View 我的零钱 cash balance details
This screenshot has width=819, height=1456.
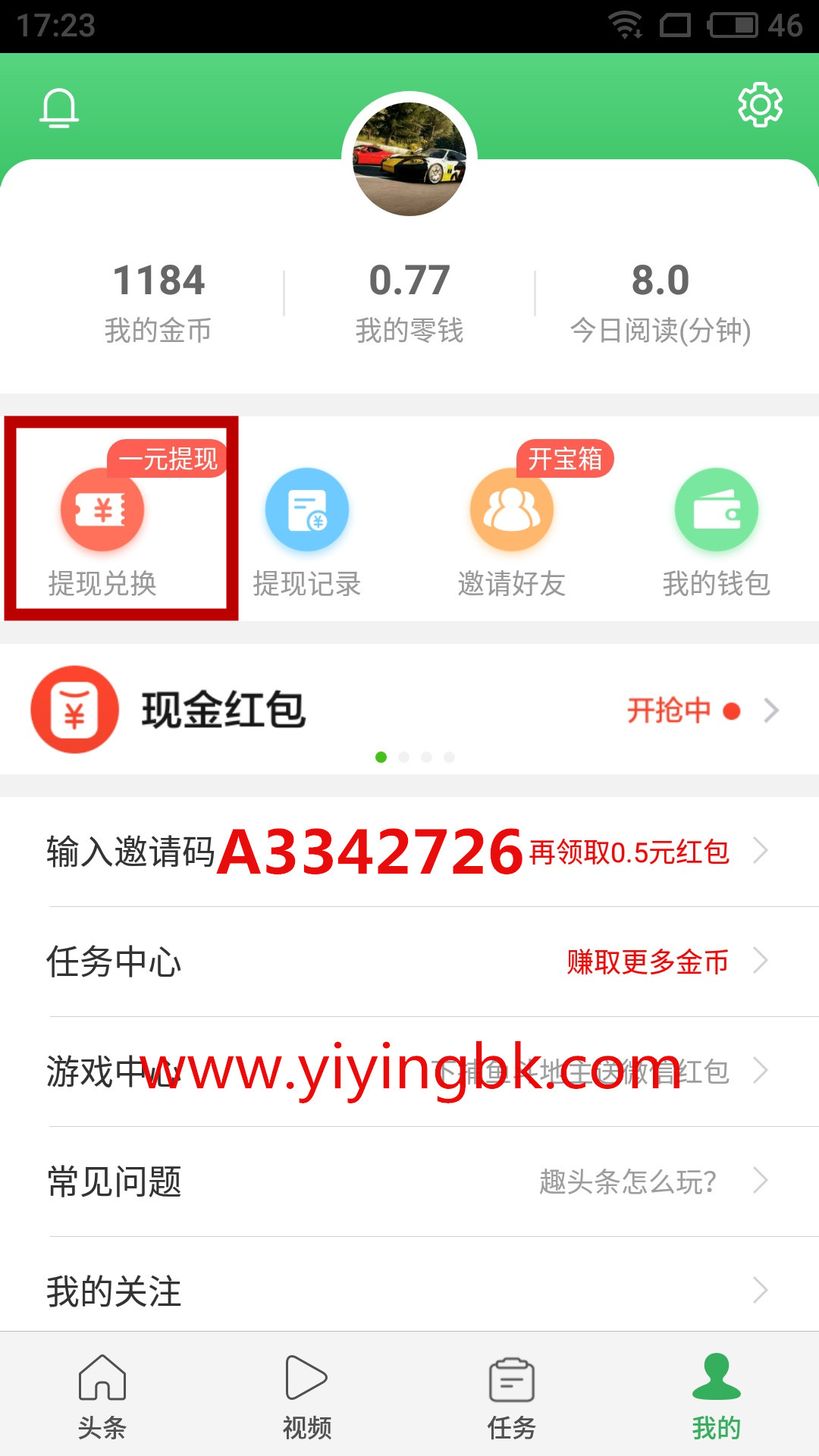tap(409, 301)
